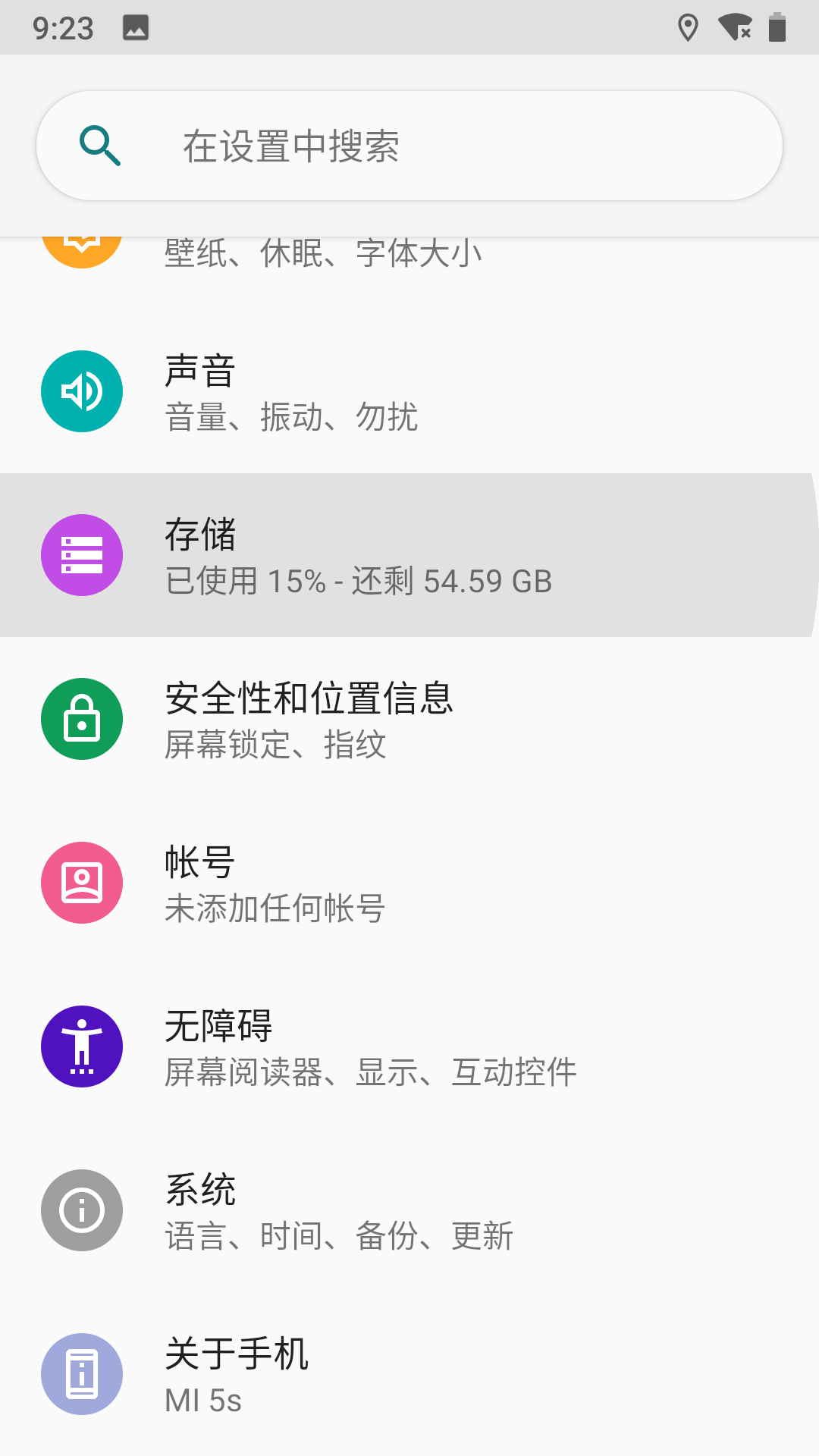Select 无障碍 accessibility settings

[409, 1046]
